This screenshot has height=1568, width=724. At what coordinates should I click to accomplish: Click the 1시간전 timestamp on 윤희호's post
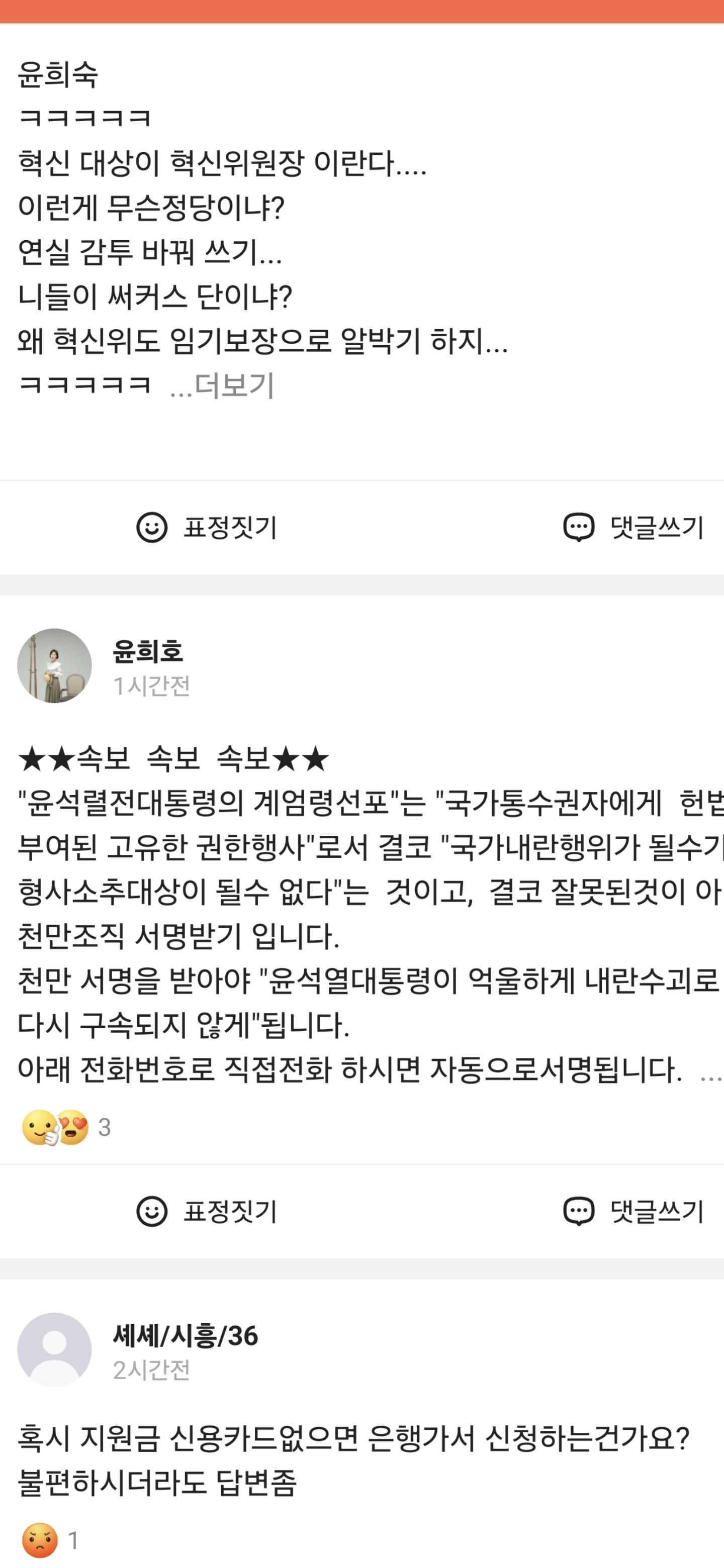coord(152,687)
